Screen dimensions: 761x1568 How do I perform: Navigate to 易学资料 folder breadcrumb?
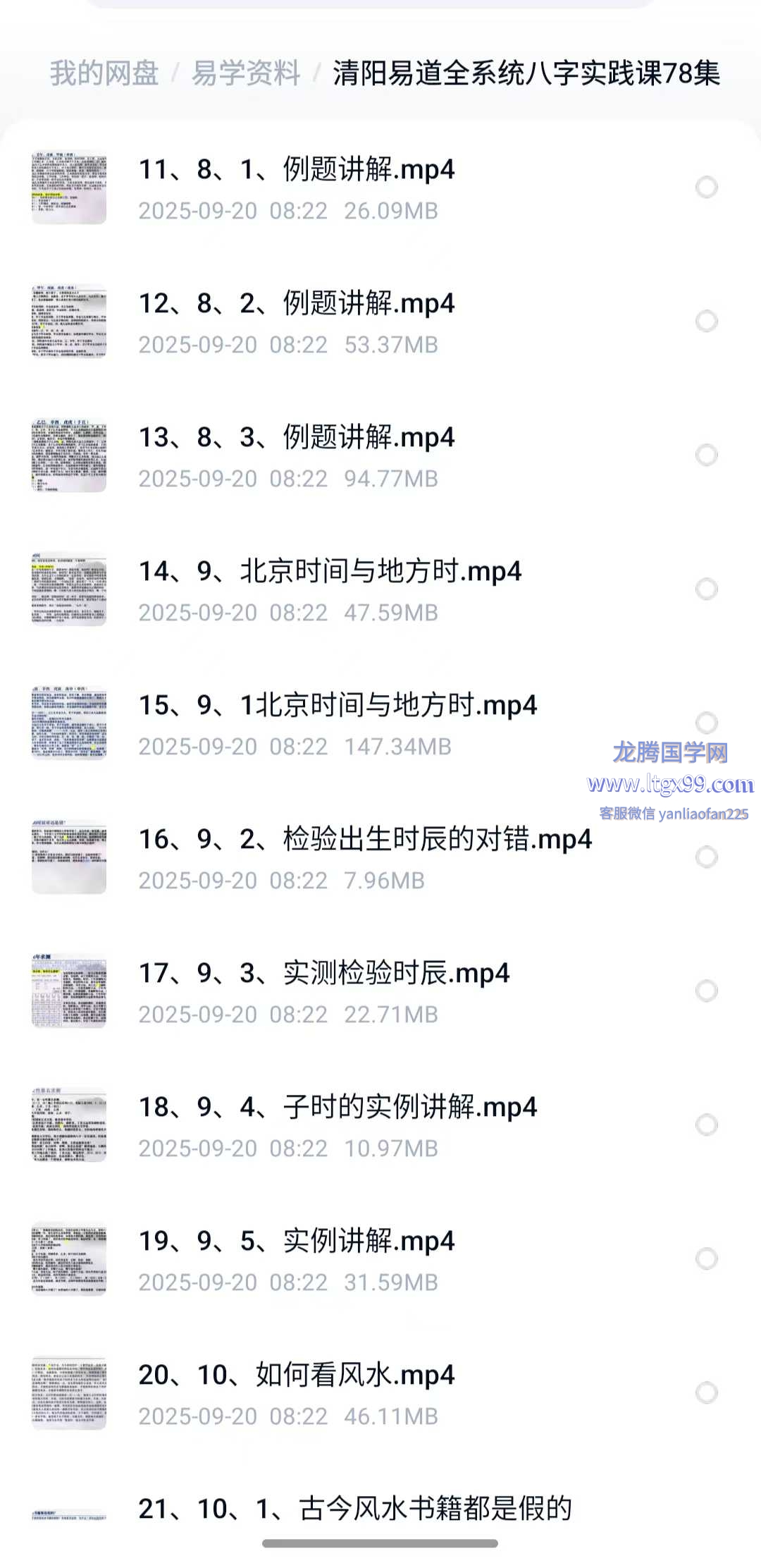click(x=246, y=73)
